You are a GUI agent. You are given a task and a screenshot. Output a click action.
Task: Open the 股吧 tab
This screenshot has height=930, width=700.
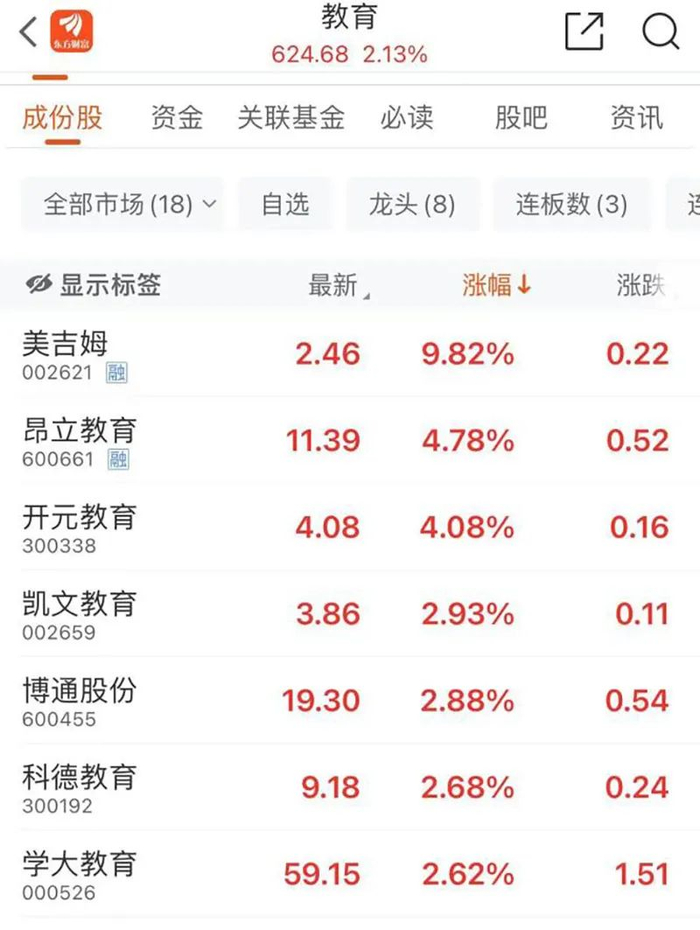point(521,118)
